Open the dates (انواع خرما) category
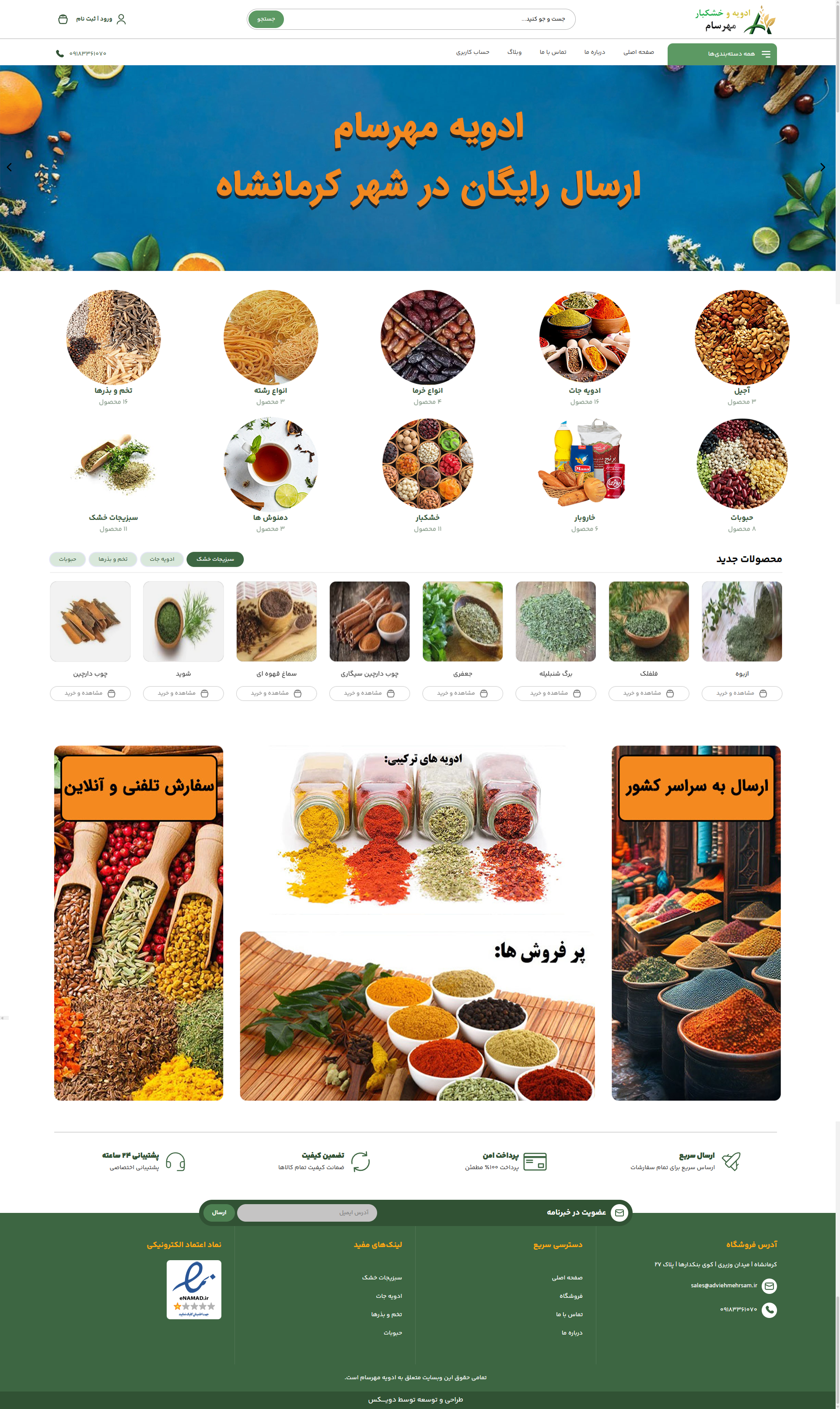This screenshot has height=1409, width=840. pos(427,340)
